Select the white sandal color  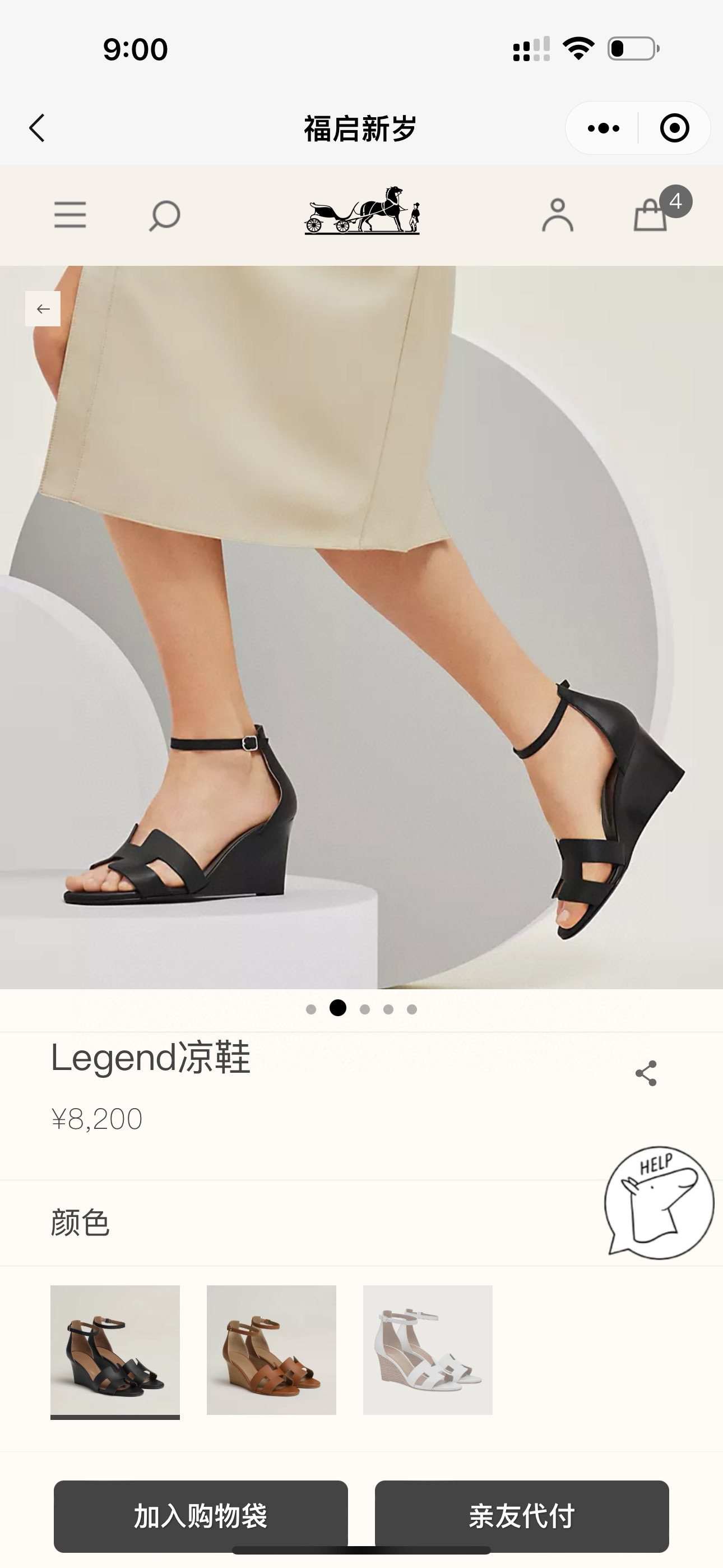(x=428, y=1349)
